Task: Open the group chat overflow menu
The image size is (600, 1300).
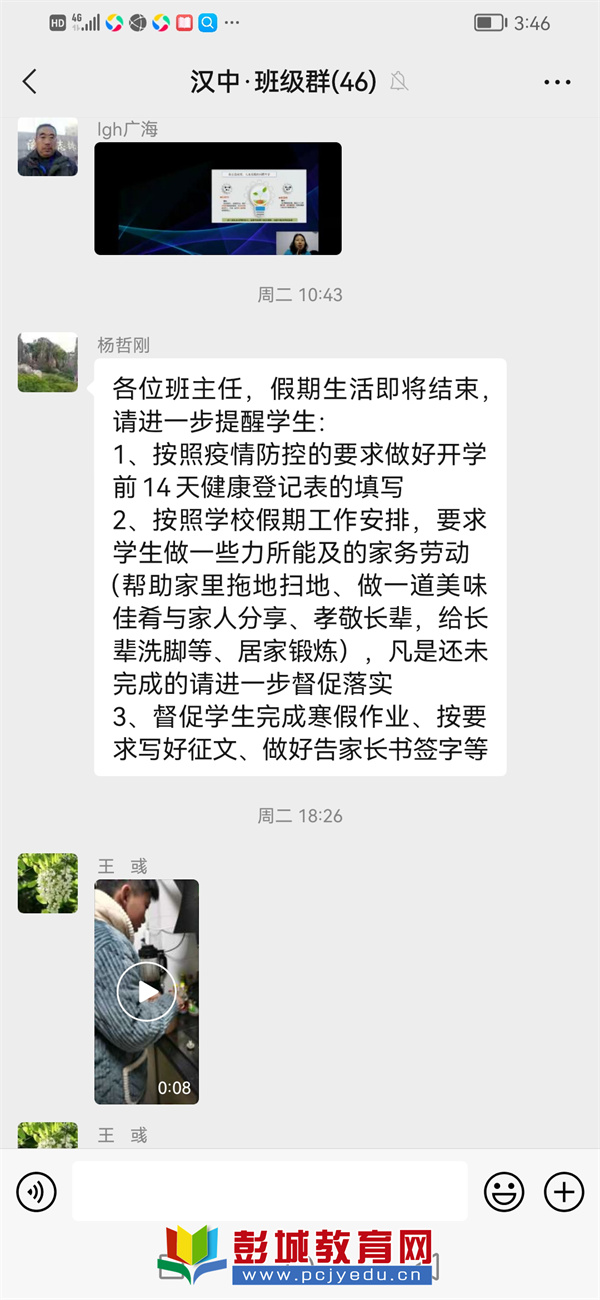Action: 557,82
